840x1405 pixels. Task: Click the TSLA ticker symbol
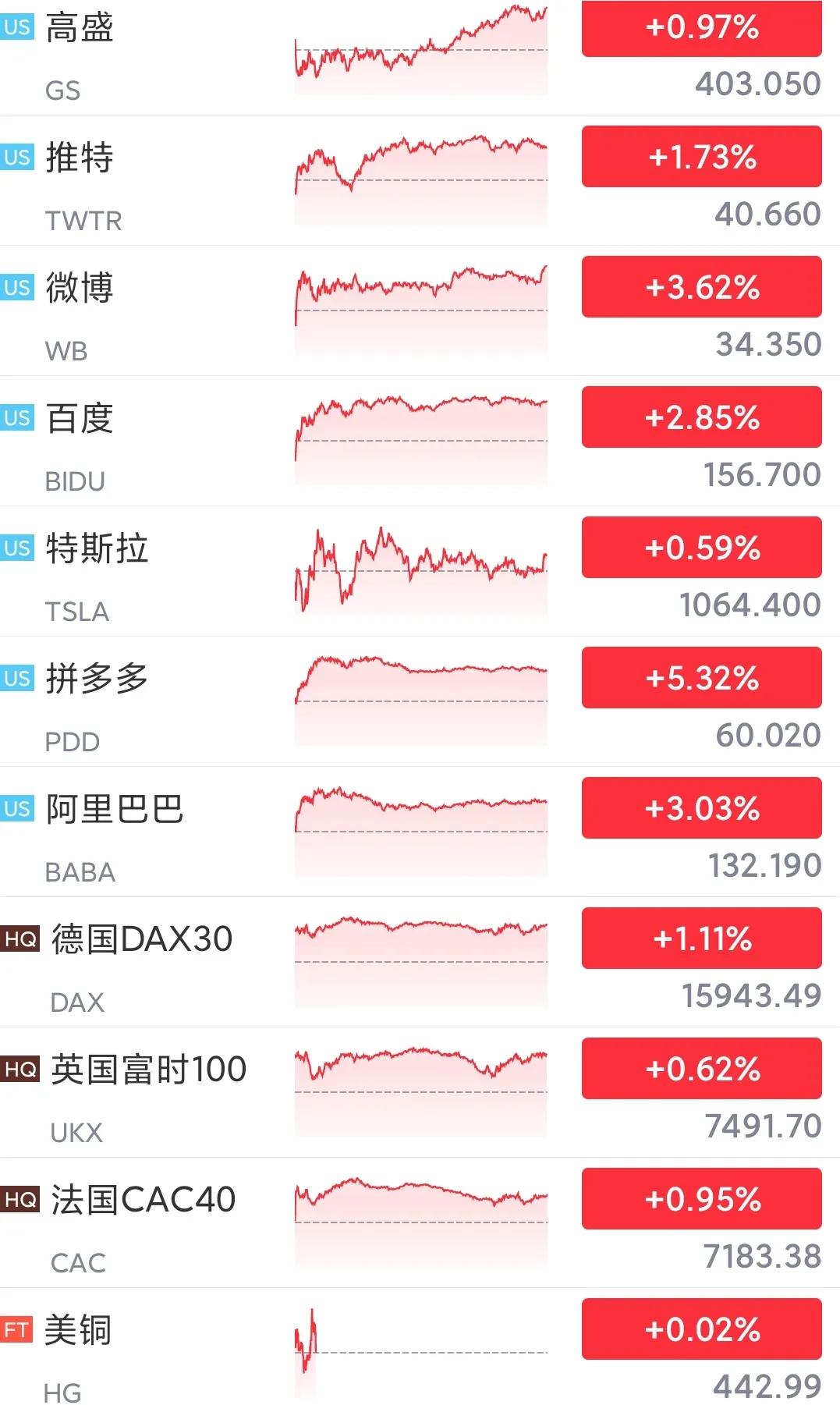click(x=76, y=612)
